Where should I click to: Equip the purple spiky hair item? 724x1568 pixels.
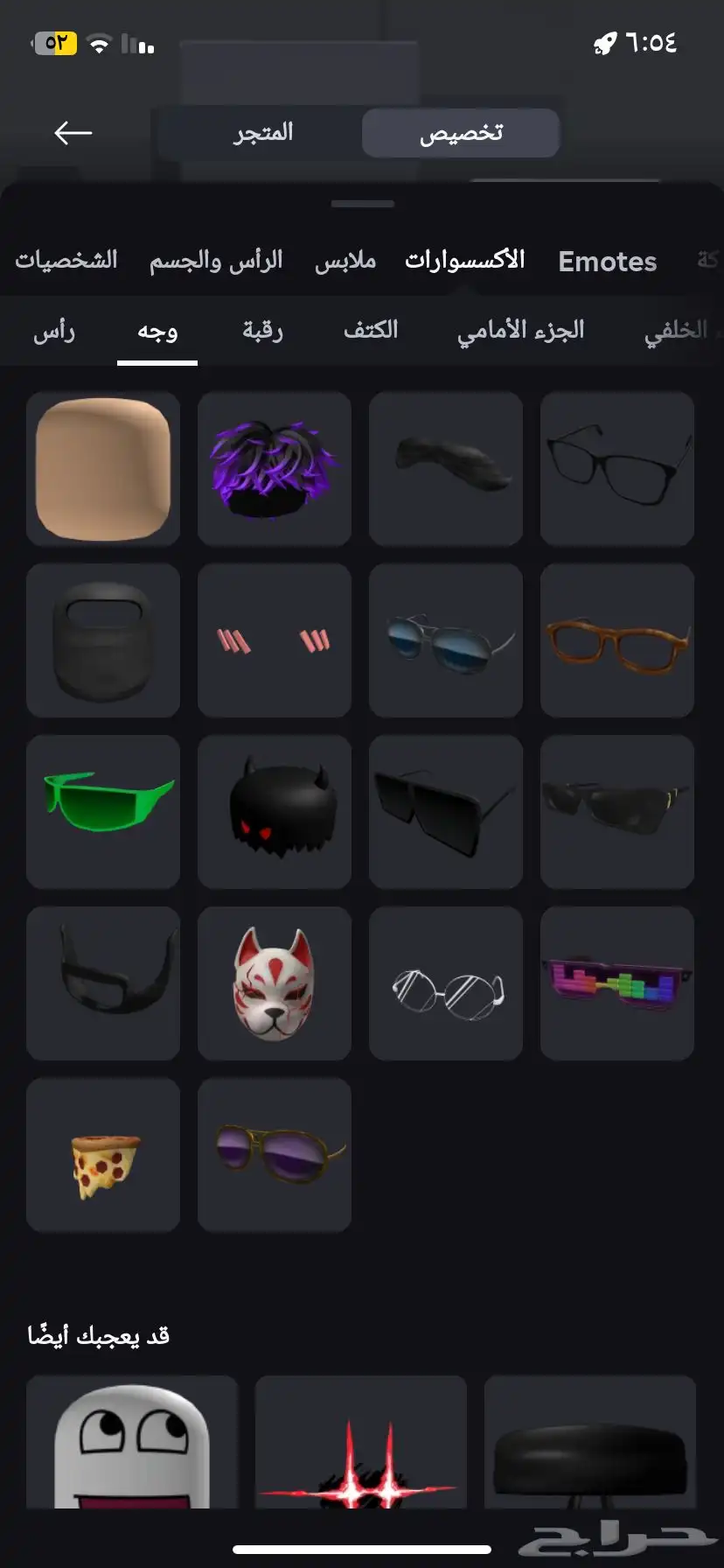click(x=275, y=469)
